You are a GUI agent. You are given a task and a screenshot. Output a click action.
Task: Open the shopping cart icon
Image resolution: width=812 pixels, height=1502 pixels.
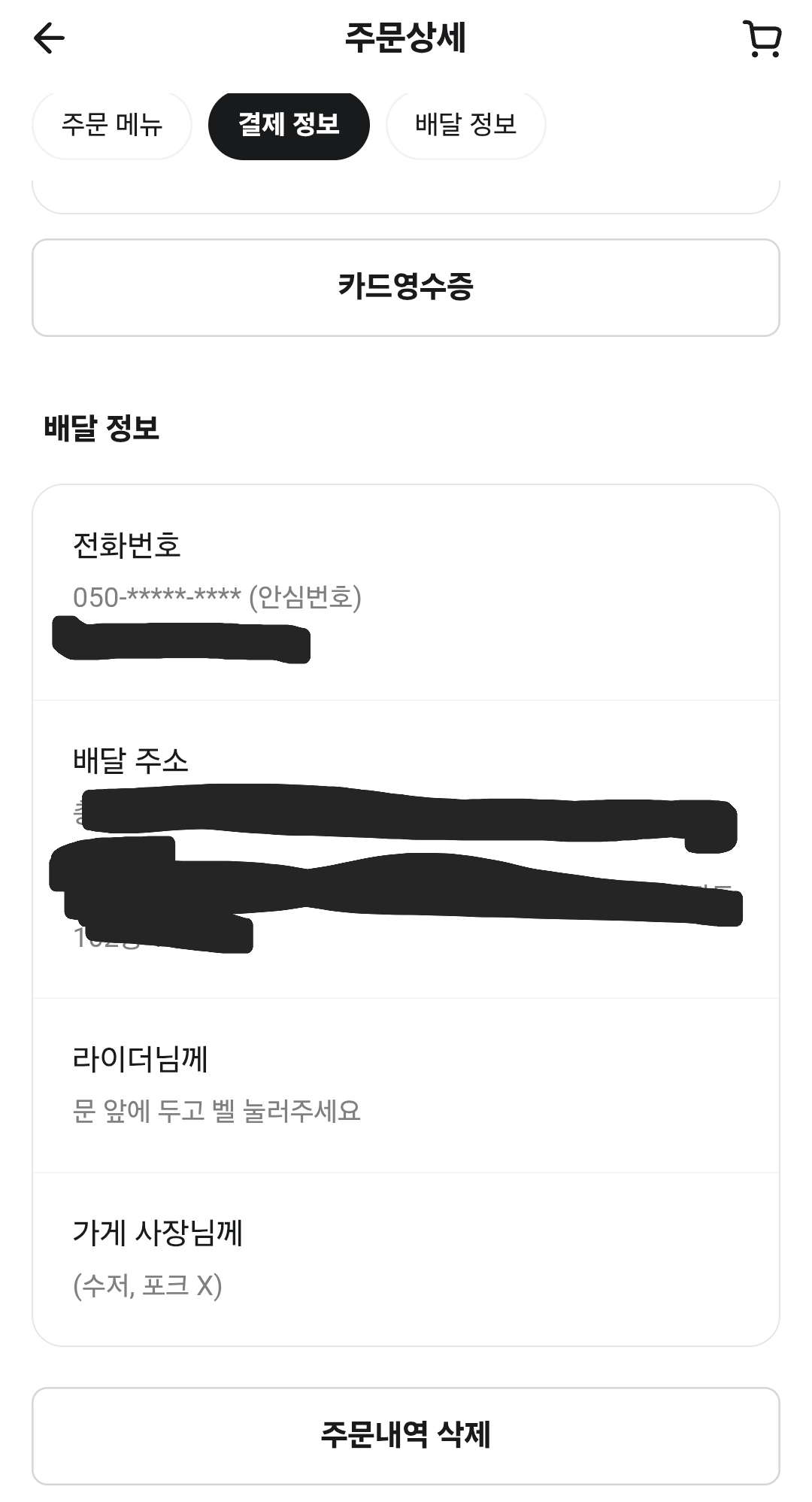[762, 39]
